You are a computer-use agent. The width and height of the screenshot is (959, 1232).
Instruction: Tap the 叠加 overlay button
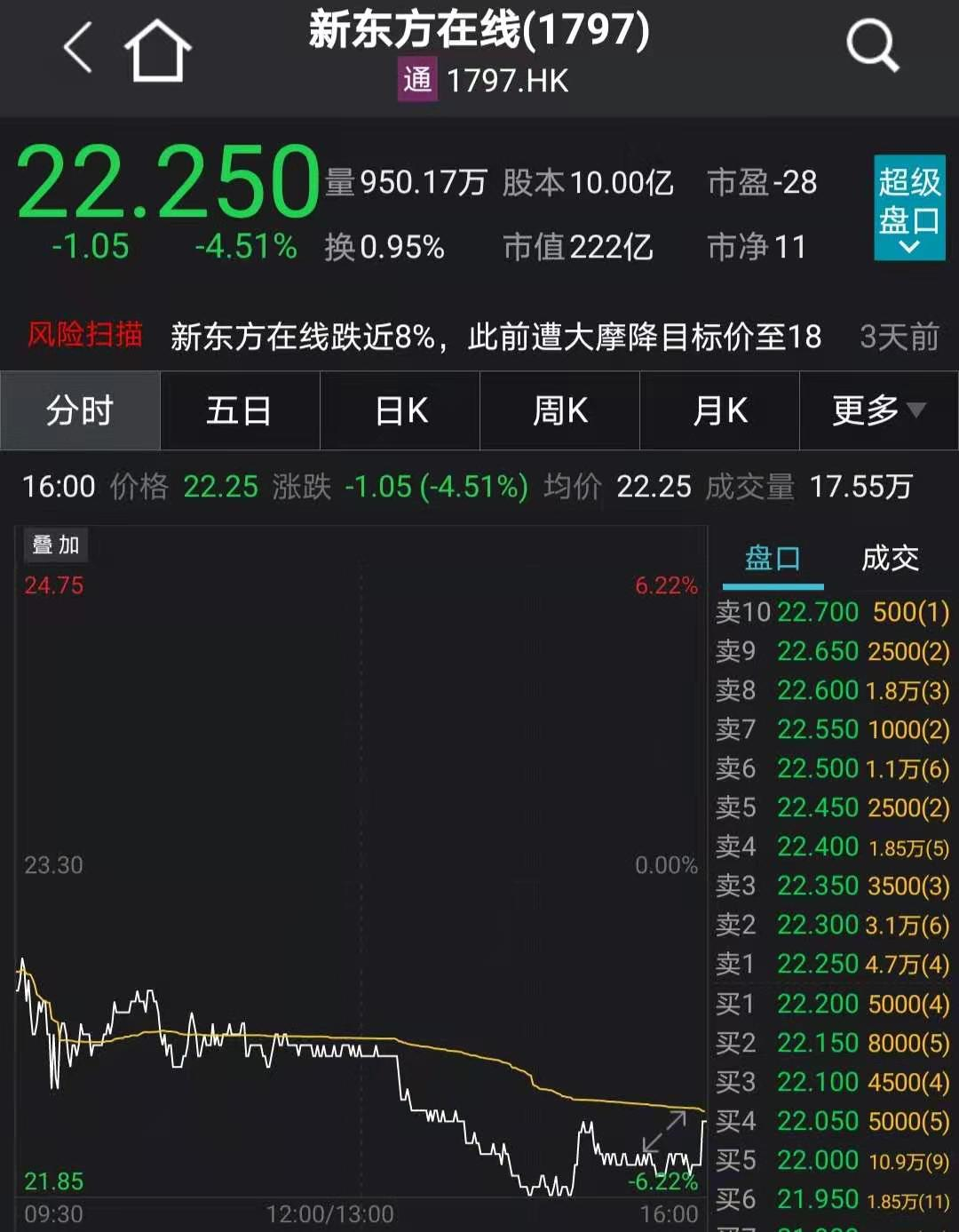click(56, 544)
